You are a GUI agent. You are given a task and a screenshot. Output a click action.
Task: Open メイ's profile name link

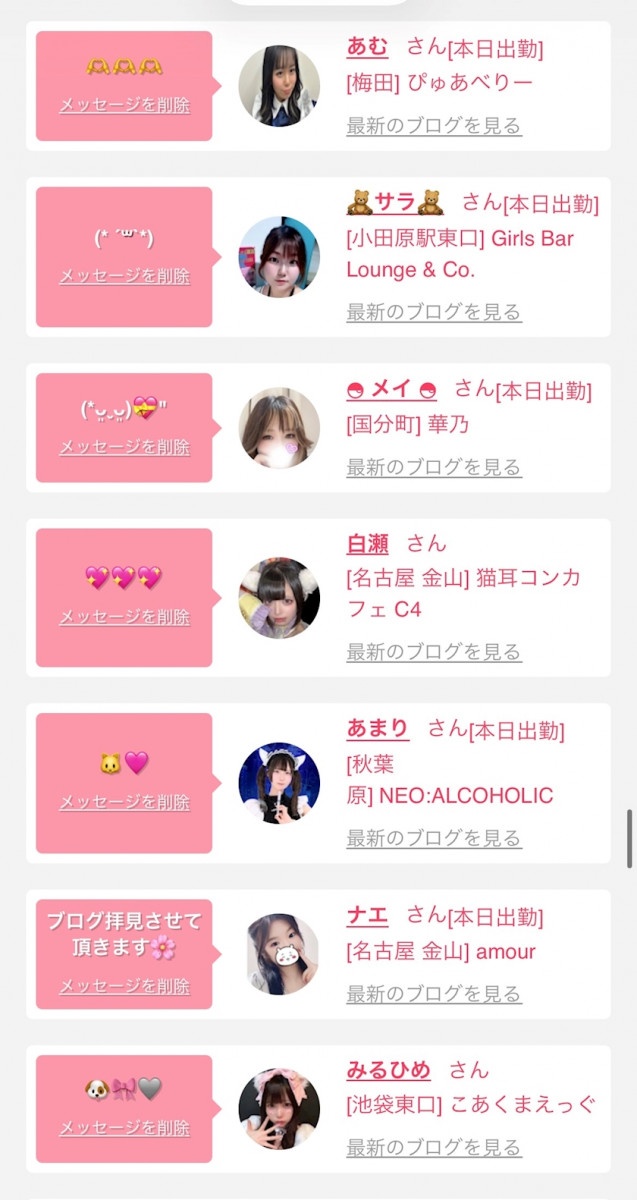tap(392, 389)
